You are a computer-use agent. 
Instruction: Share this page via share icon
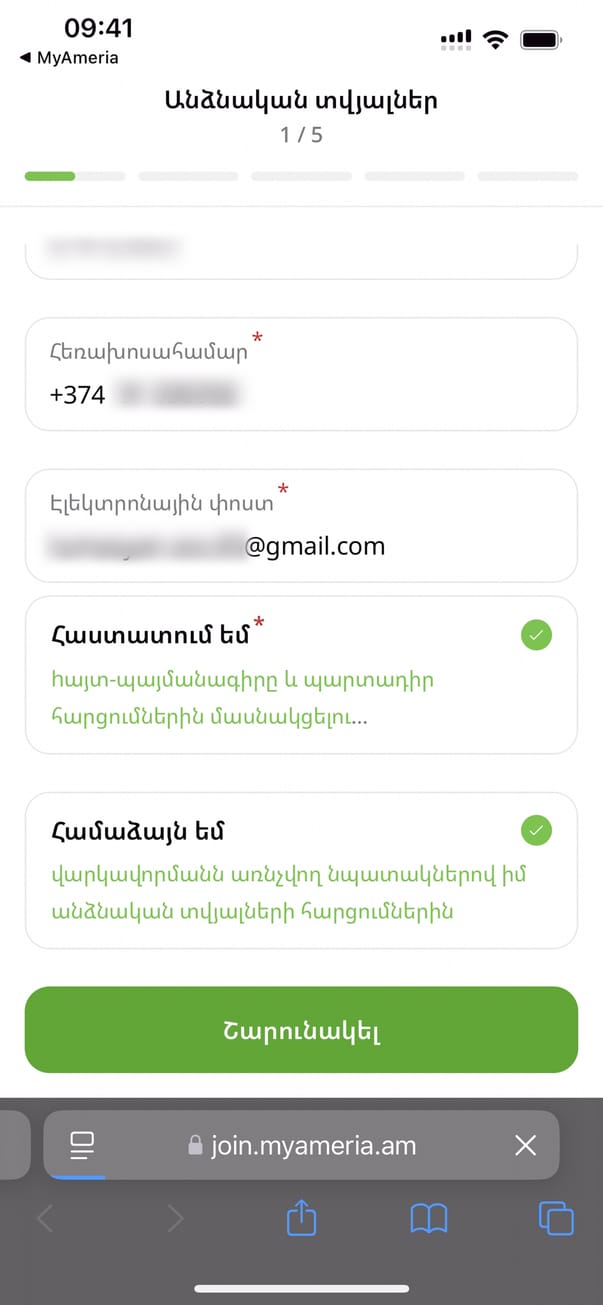301,1218
